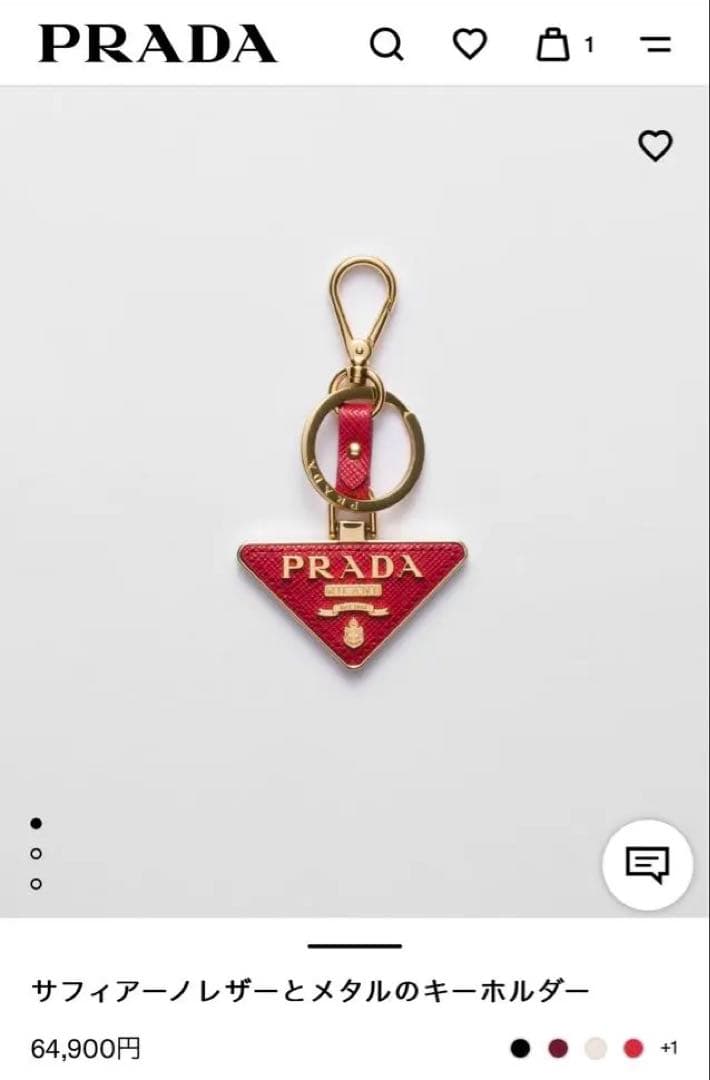View the shopping bag with 1 item
The width and height of the screenshot is (710, 1080).
tap(555, 44)
